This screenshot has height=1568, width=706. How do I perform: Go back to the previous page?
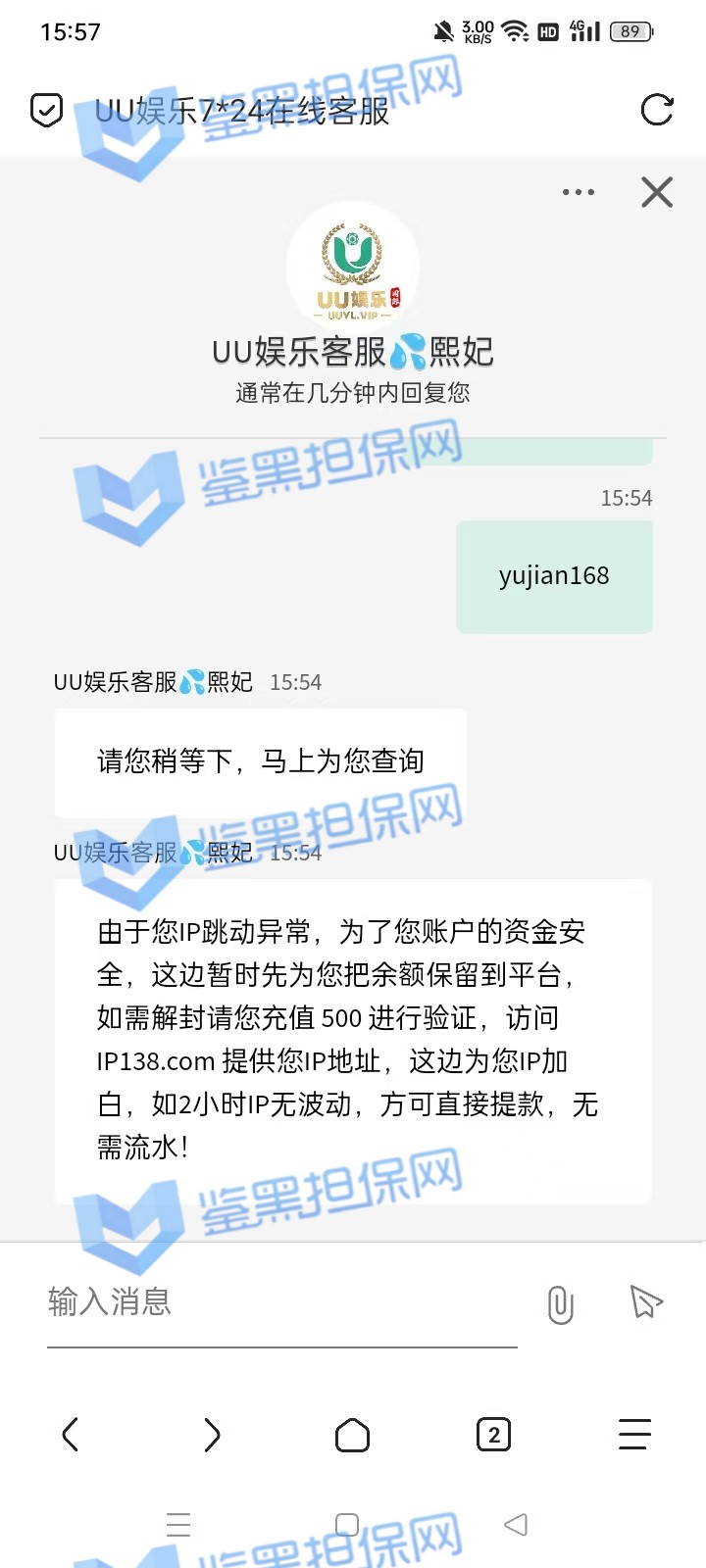pyautogui.click(x=71, y=1435)
